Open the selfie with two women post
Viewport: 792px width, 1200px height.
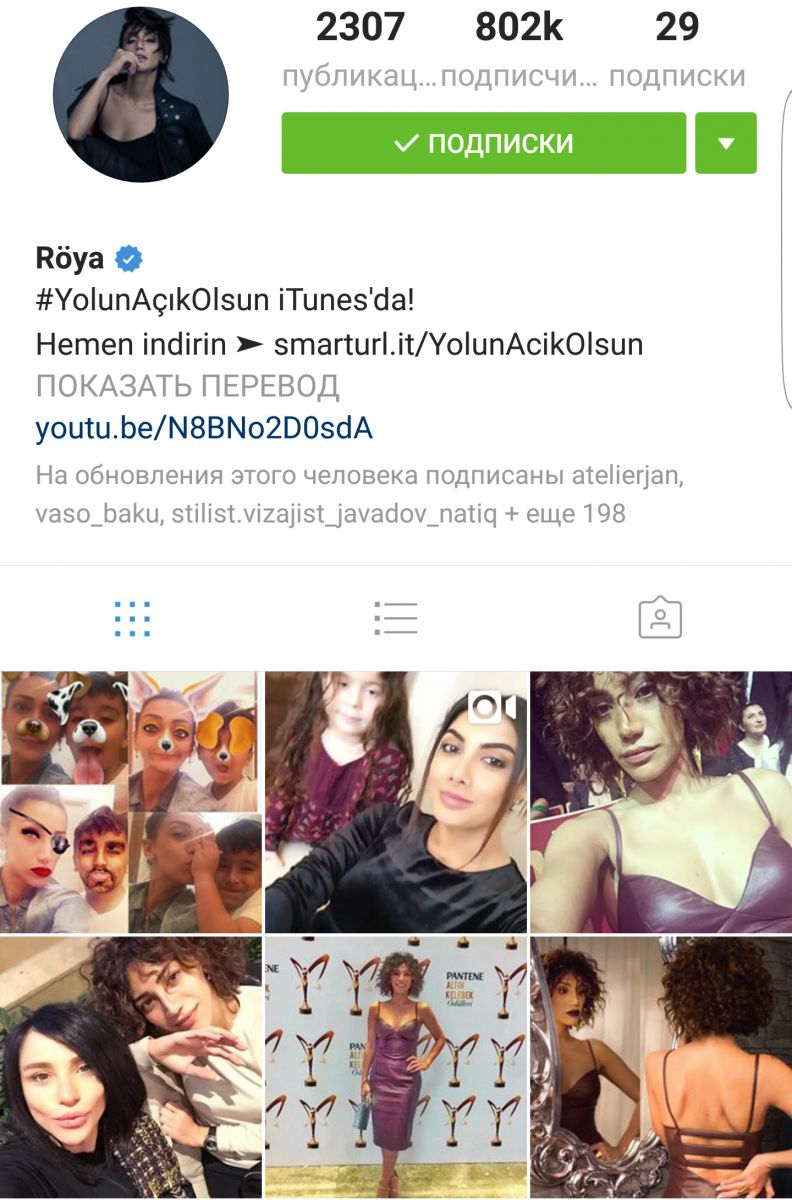130,1067
